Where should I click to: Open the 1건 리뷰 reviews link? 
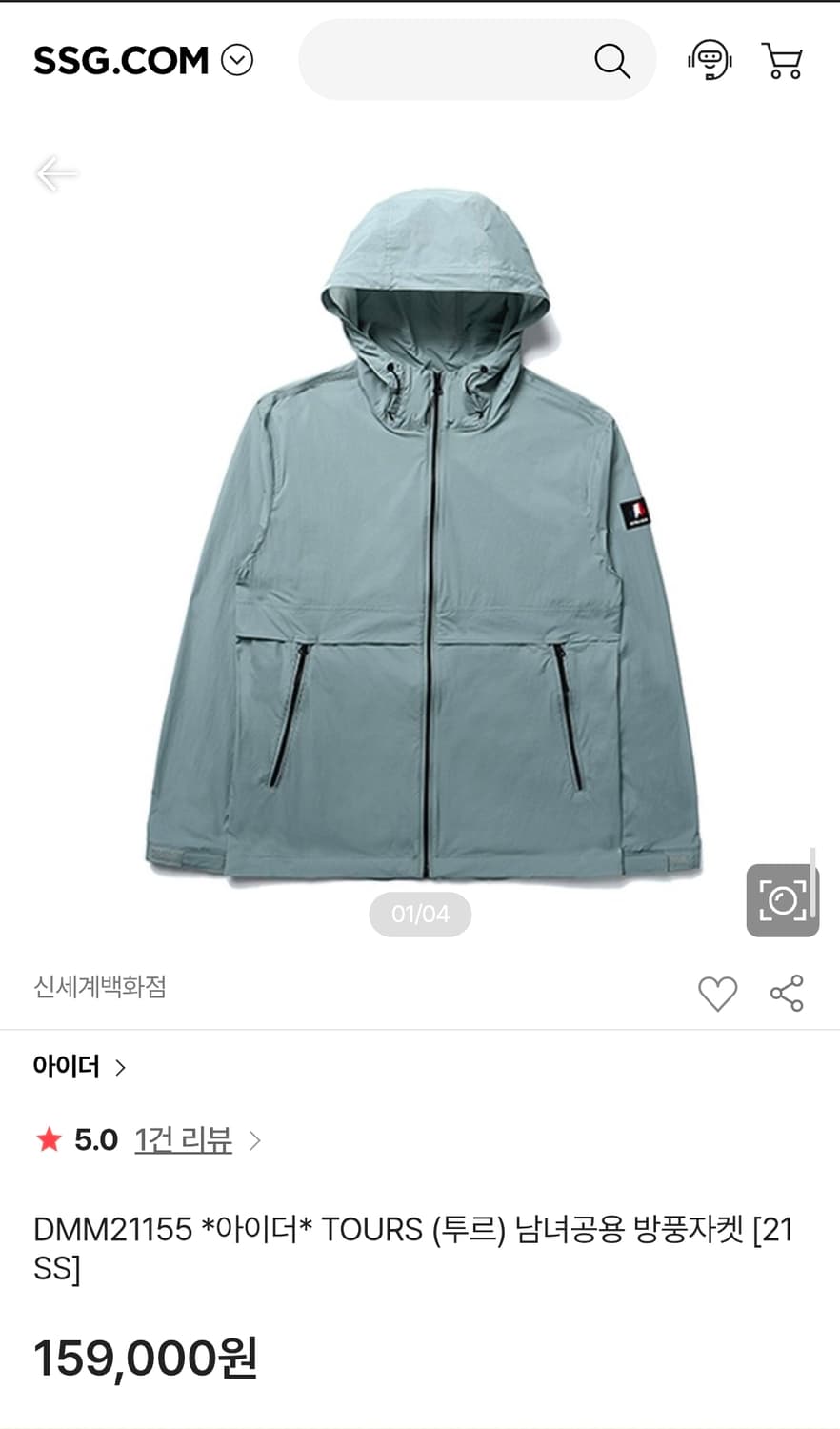182,1139
